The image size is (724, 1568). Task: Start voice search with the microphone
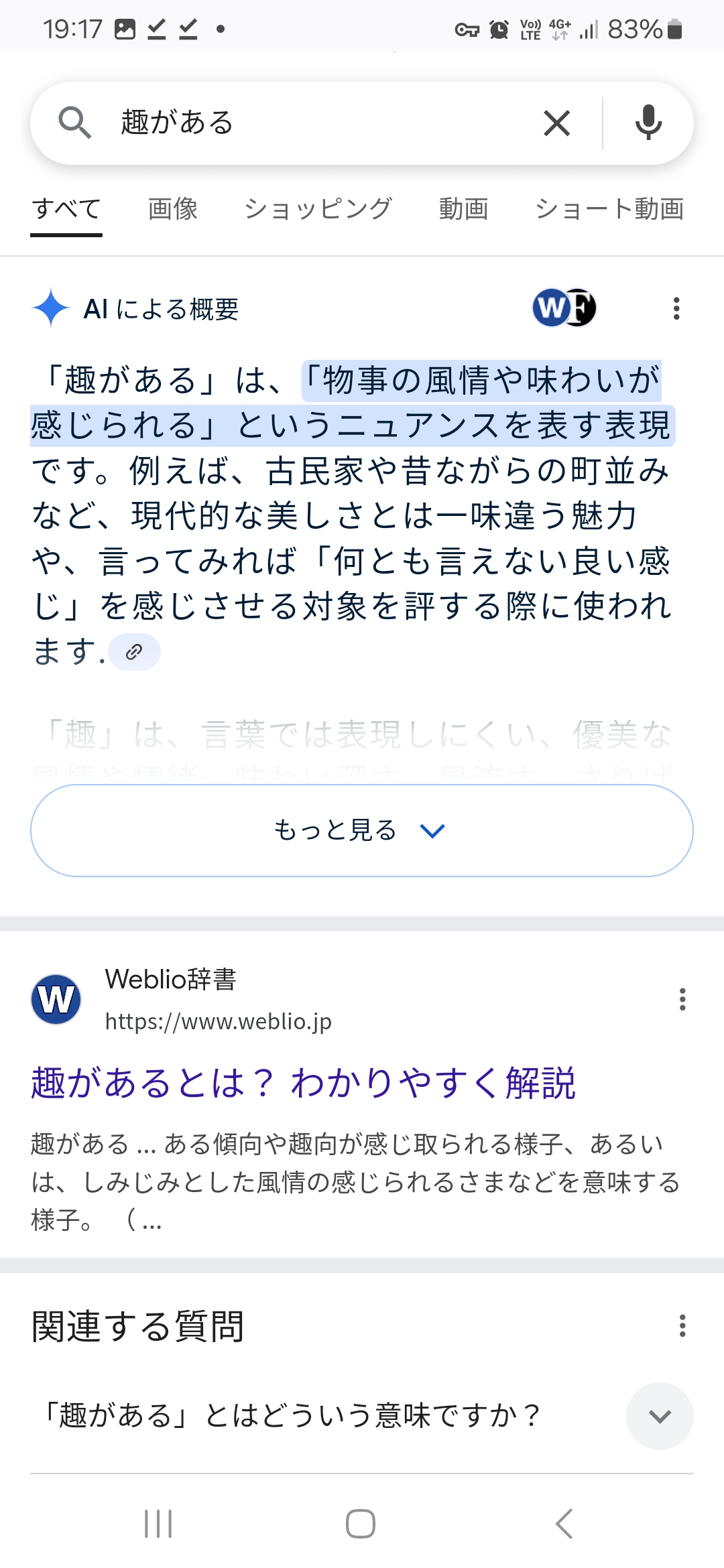coord(648,123)
